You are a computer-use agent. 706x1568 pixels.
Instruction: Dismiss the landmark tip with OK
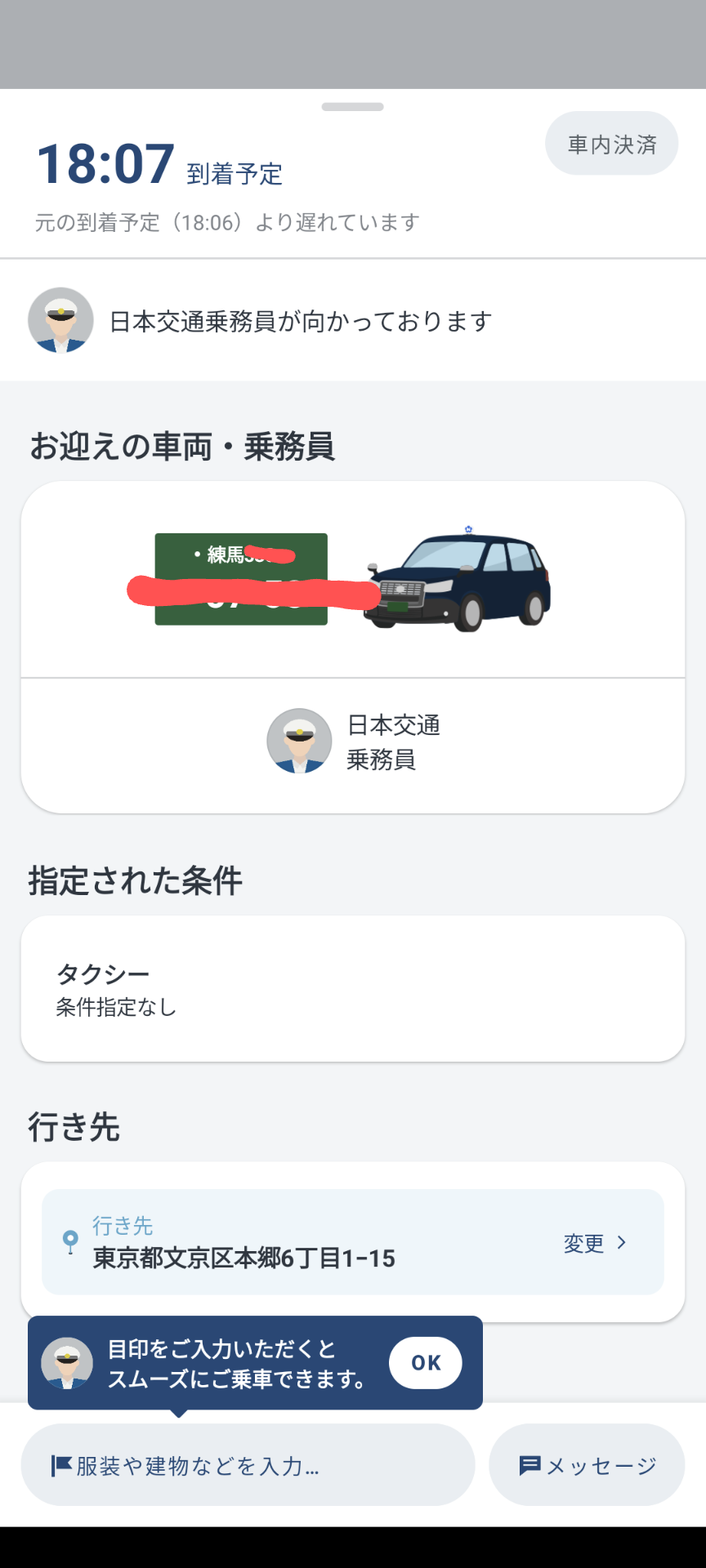click(x=426, y=1362)
